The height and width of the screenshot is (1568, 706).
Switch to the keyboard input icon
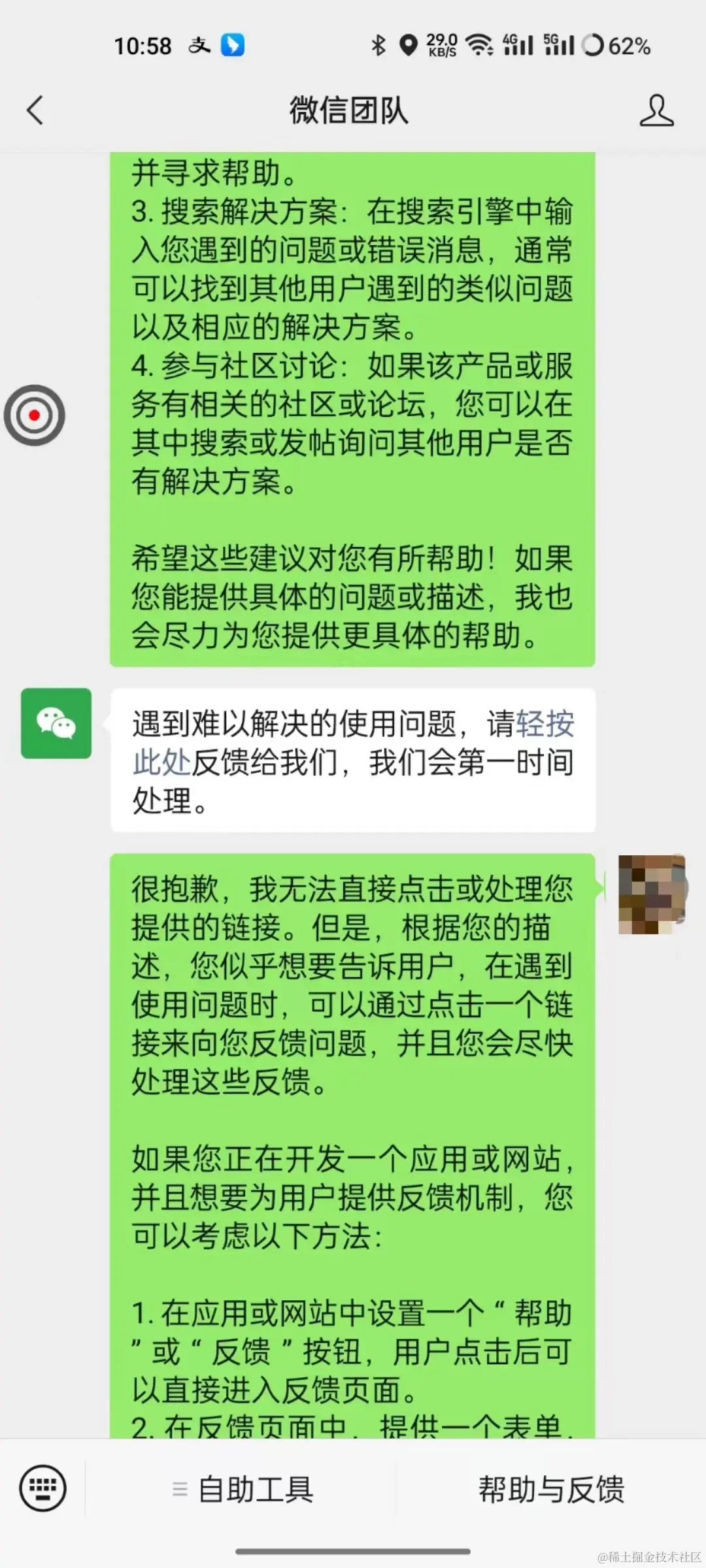[x=43, y=1489]
